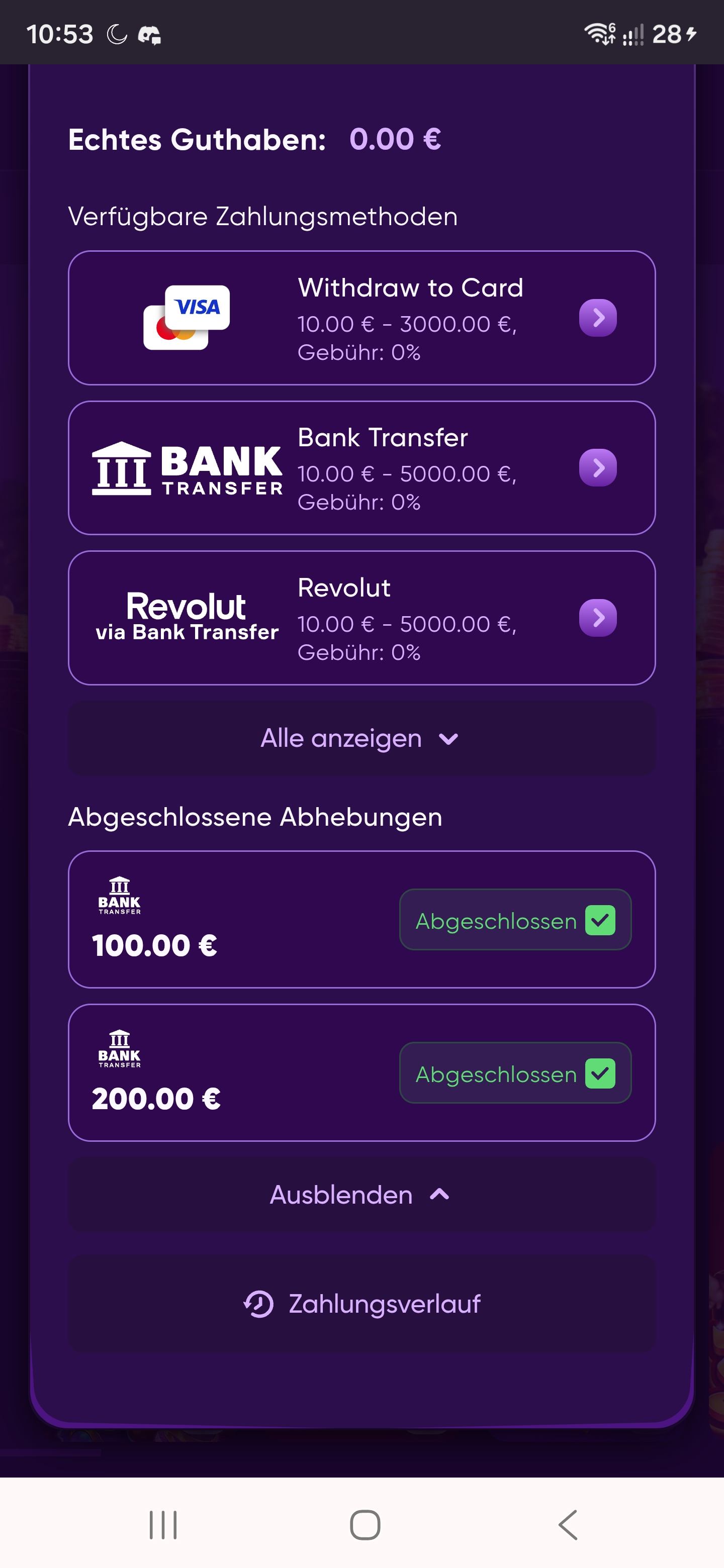The image size is (724, 1568).
Task: Collapse withdrawals with Ausblenden
Action: coord(361,1195)
